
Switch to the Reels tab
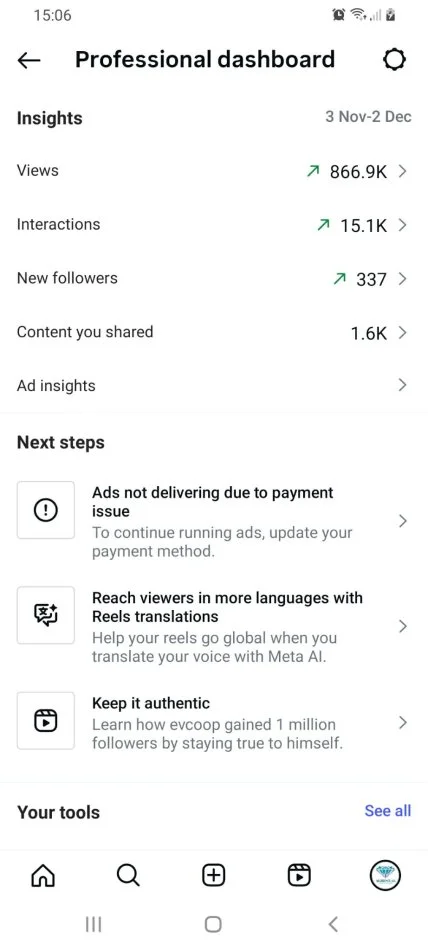pos(299,875)
